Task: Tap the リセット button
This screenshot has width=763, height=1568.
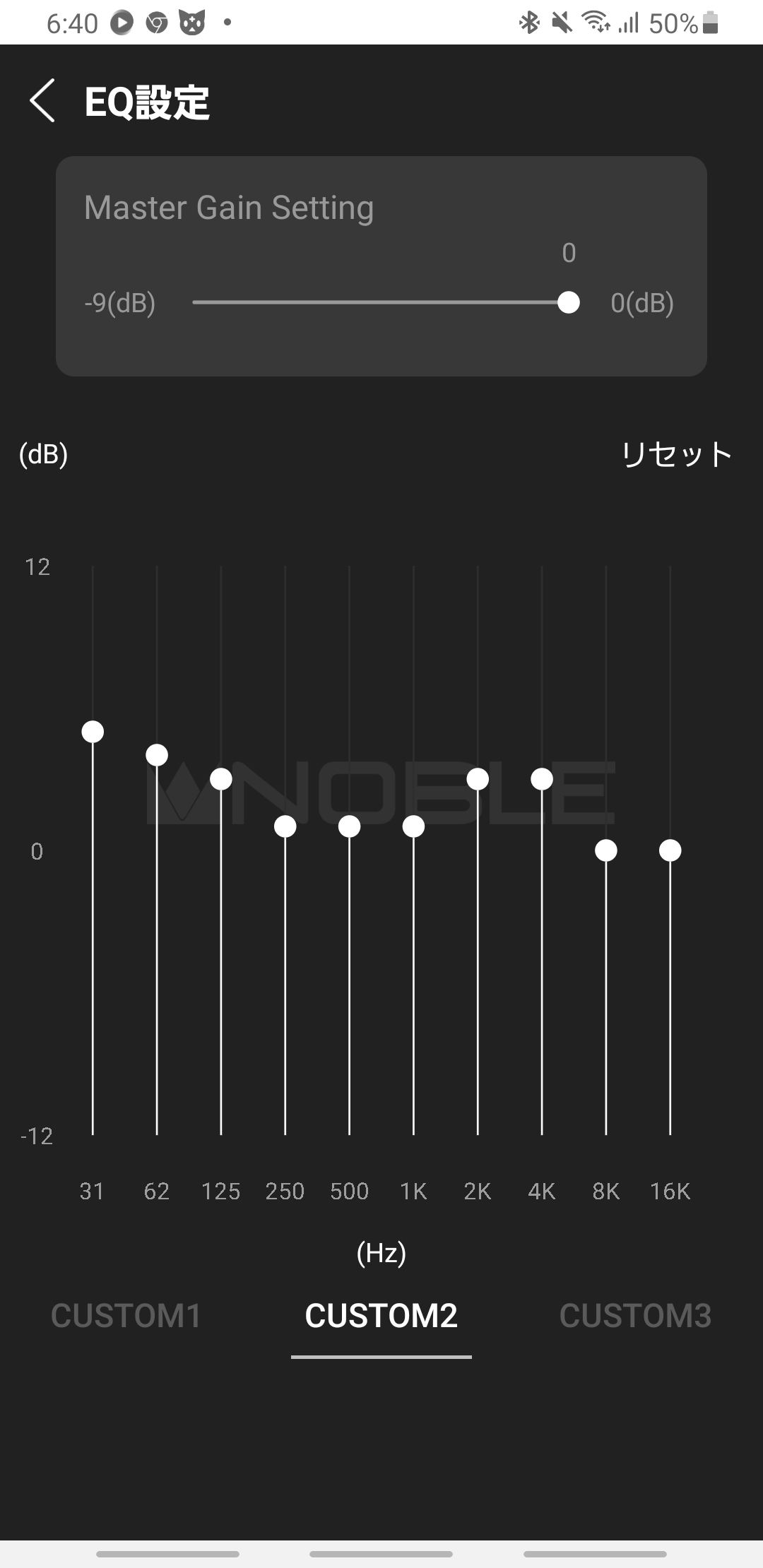Action: click(676, 454)
